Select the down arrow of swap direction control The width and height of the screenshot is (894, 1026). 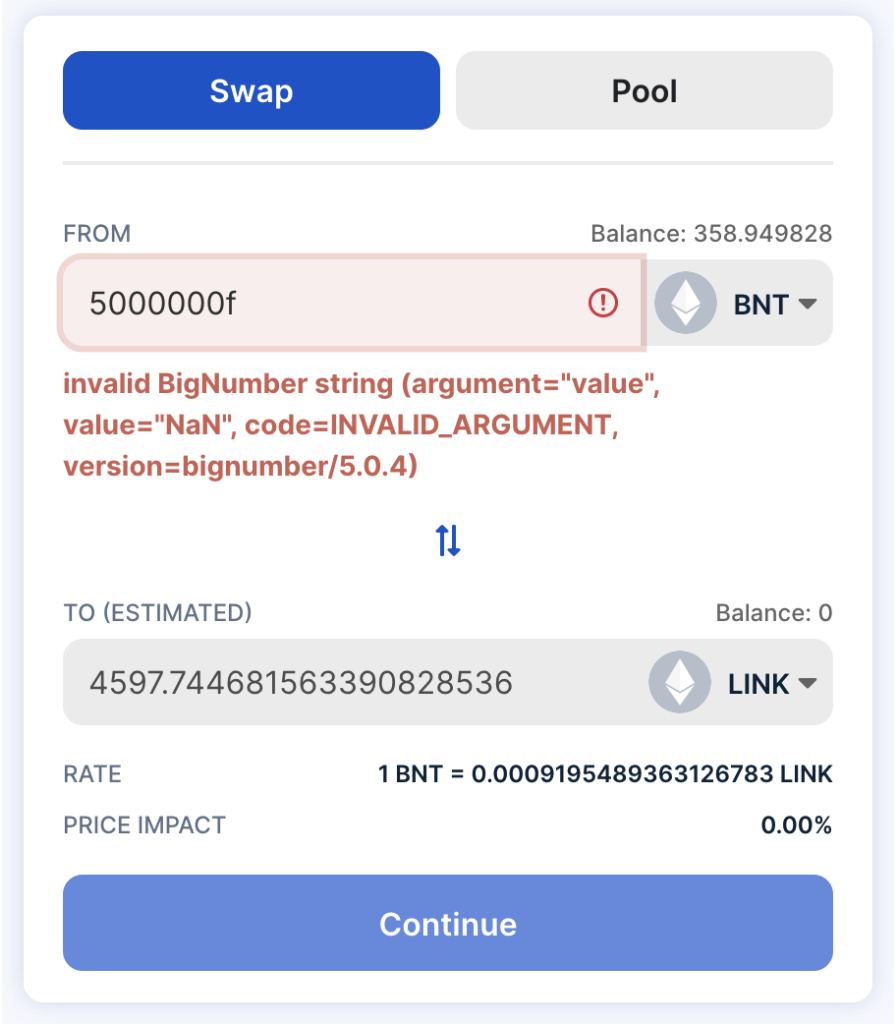453,539
